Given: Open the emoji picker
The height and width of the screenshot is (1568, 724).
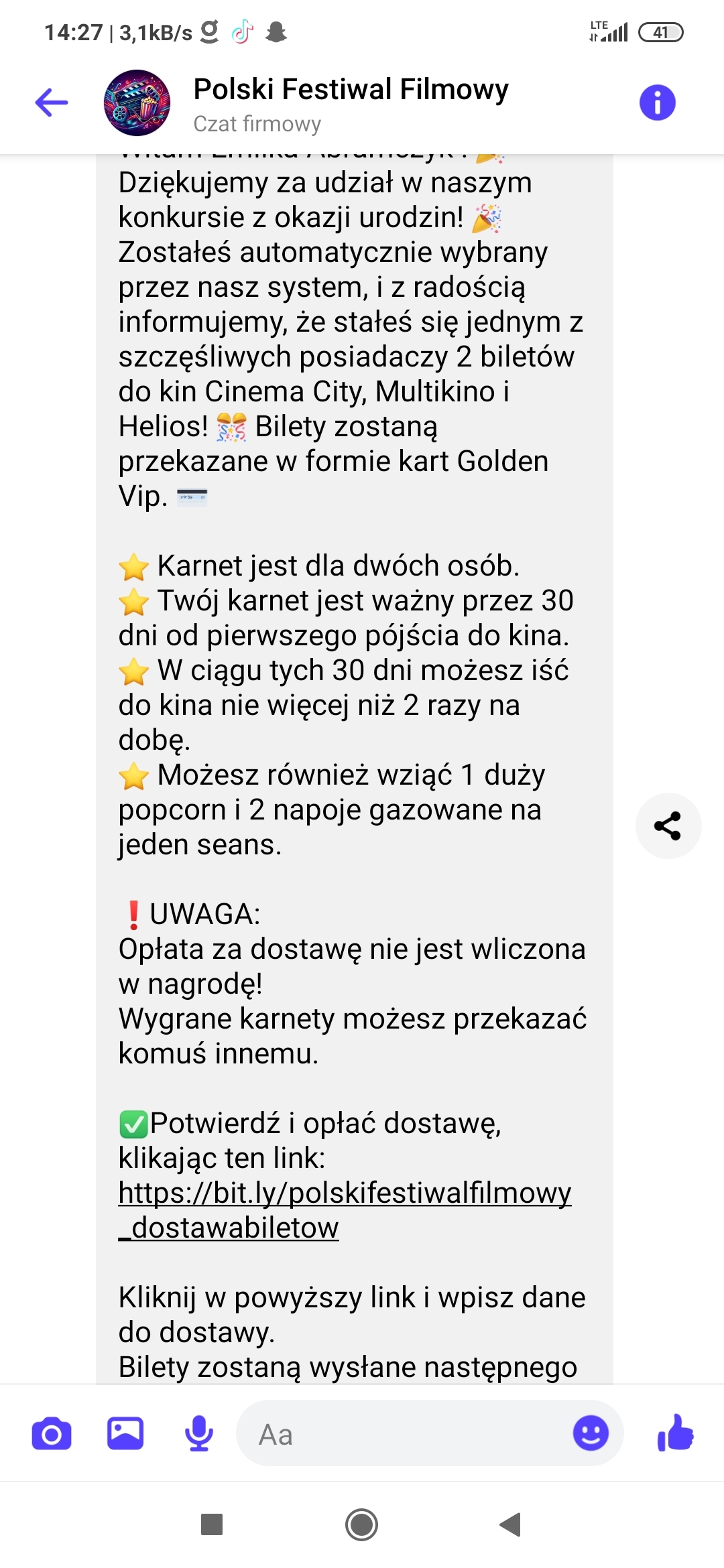Looking at the screenshot, I should click(591, 1434).
